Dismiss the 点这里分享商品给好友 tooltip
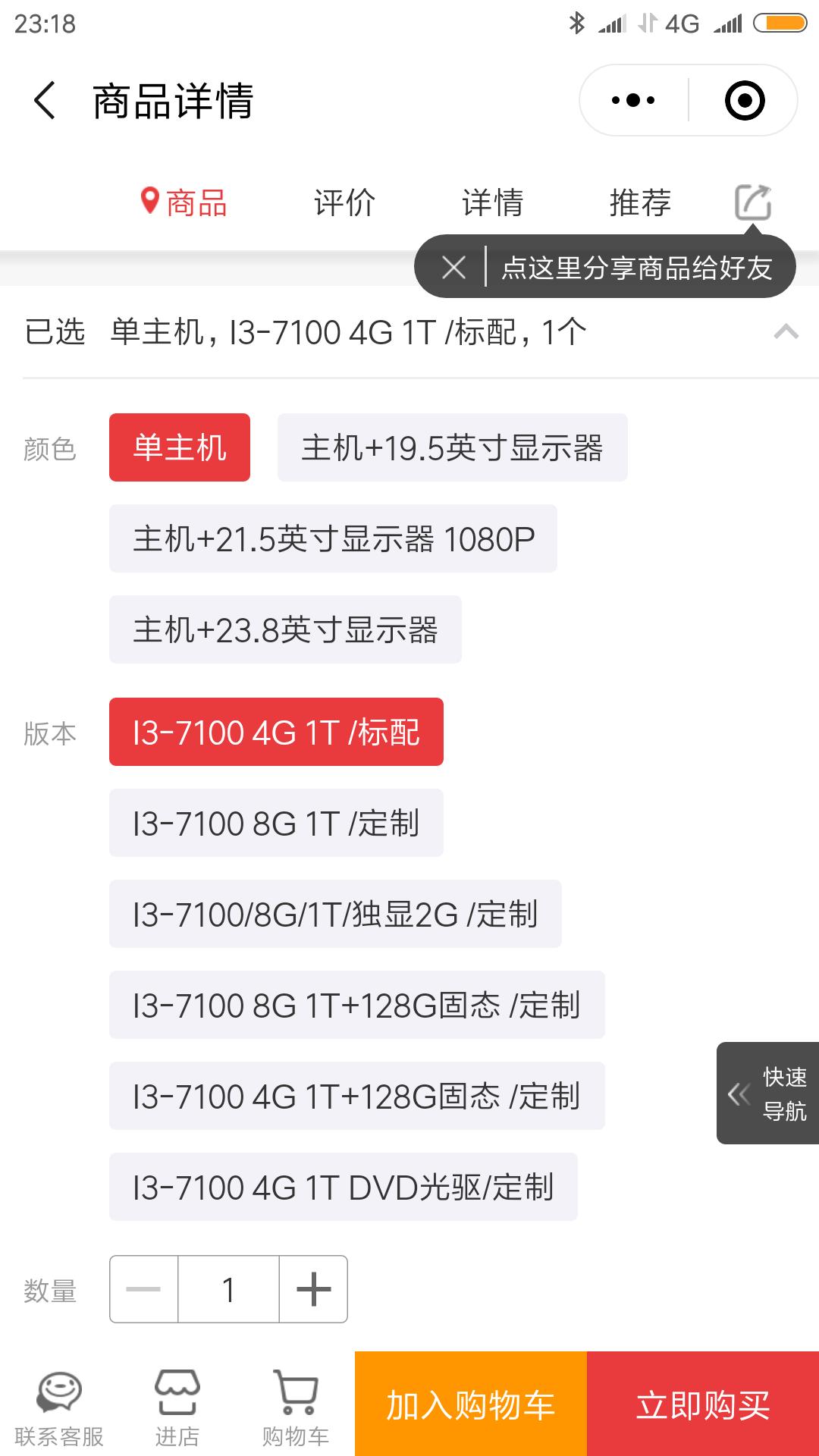This screenshot has height=1456, width=819. tap(453, 267)
